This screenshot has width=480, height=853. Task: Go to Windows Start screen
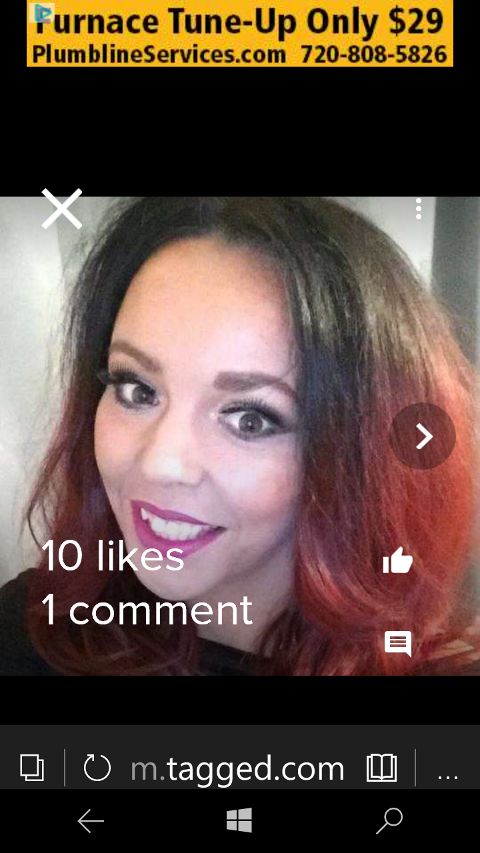click(239, 820)
